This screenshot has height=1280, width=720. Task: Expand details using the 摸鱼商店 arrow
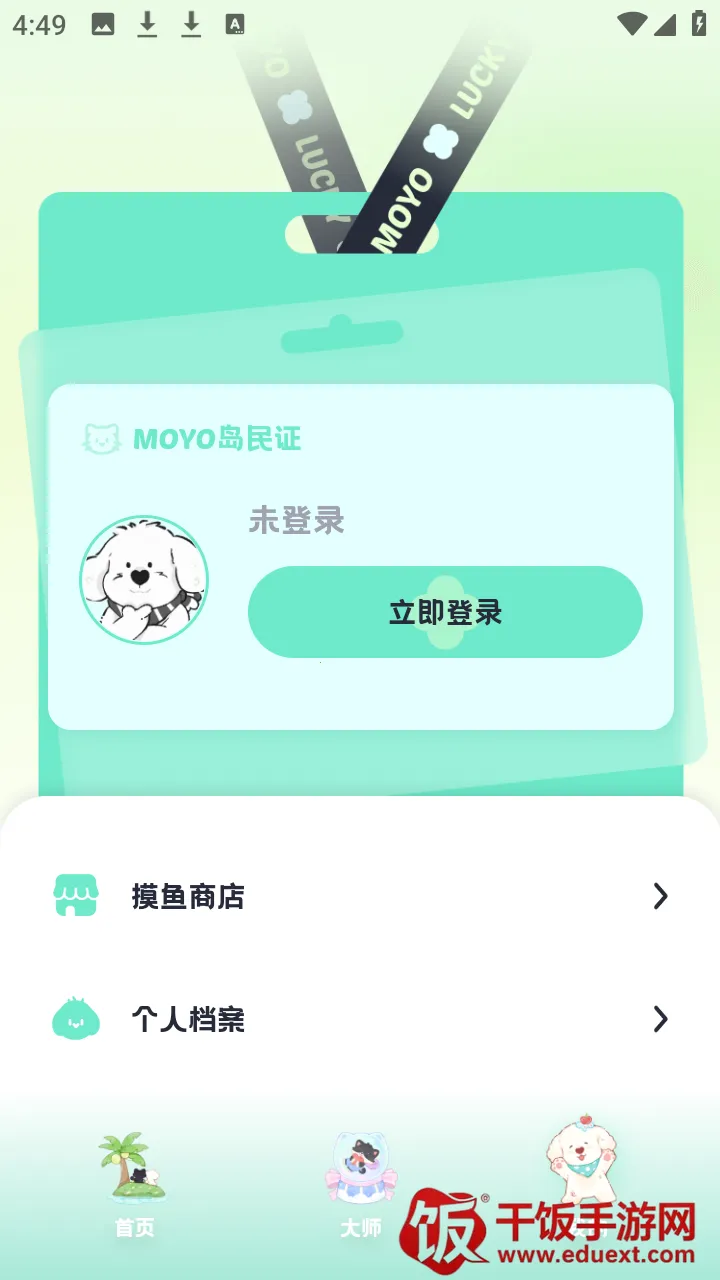click(x=660, y=896)
